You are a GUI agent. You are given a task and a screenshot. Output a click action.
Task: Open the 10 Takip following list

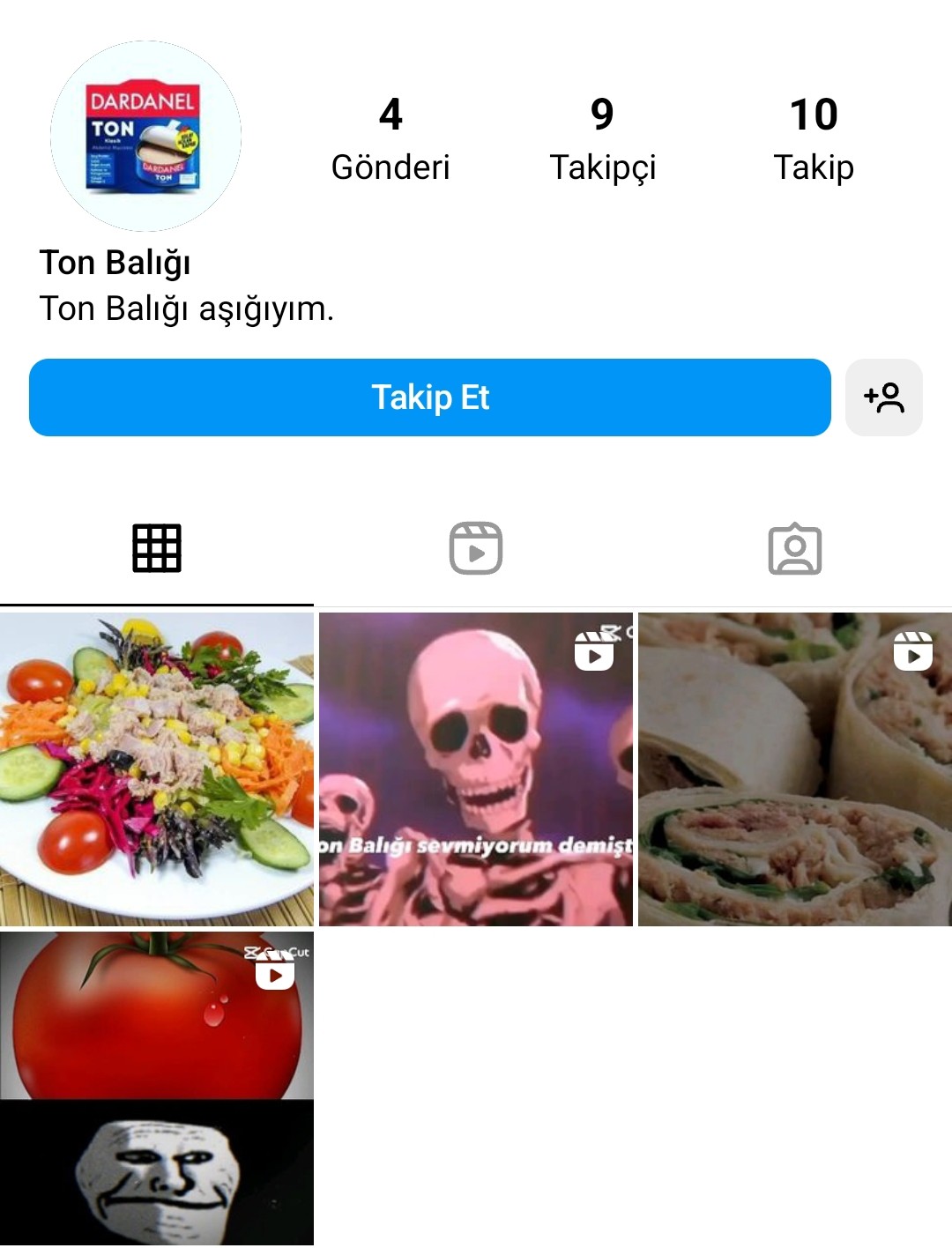coord(814,139)
